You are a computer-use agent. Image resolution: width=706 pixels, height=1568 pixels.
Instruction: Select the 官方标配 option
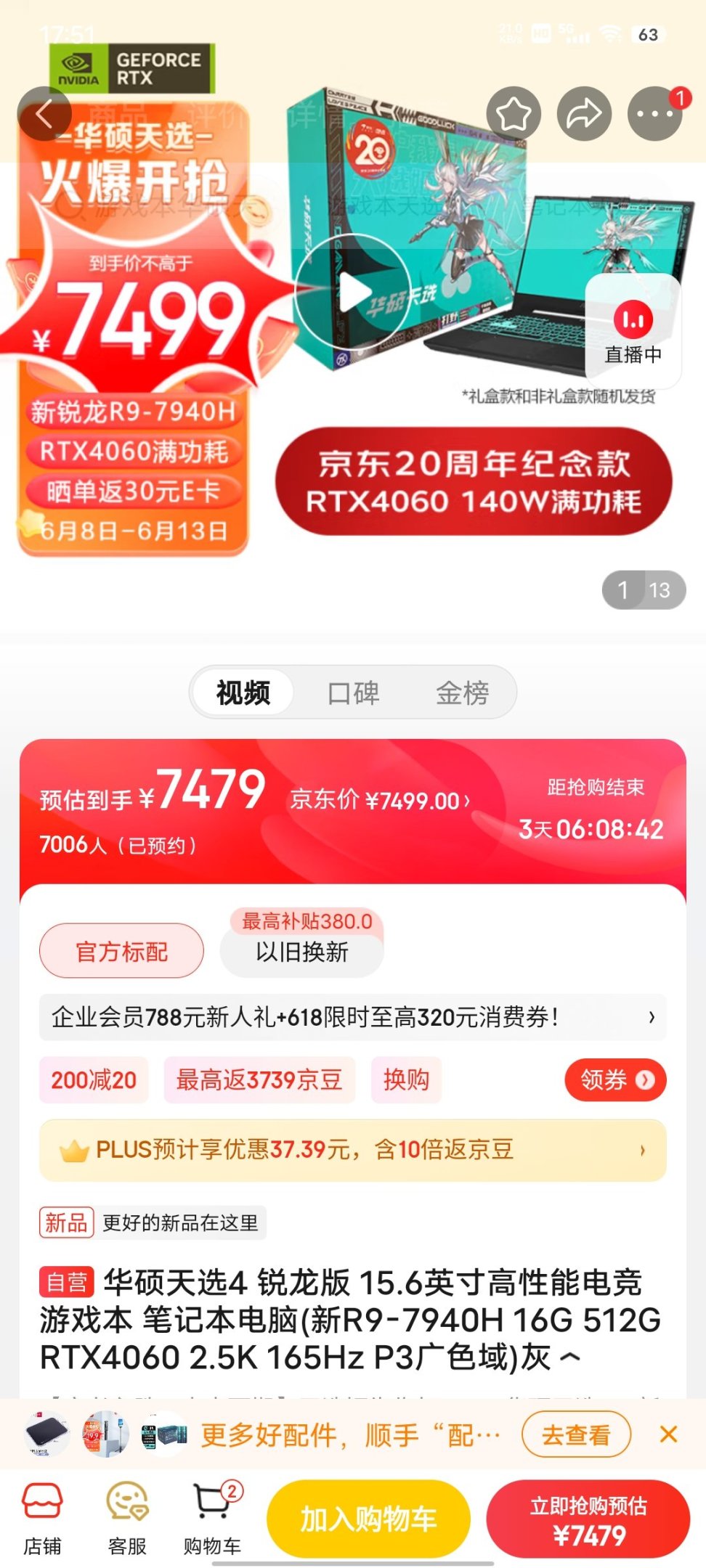[x=121, y=951]
